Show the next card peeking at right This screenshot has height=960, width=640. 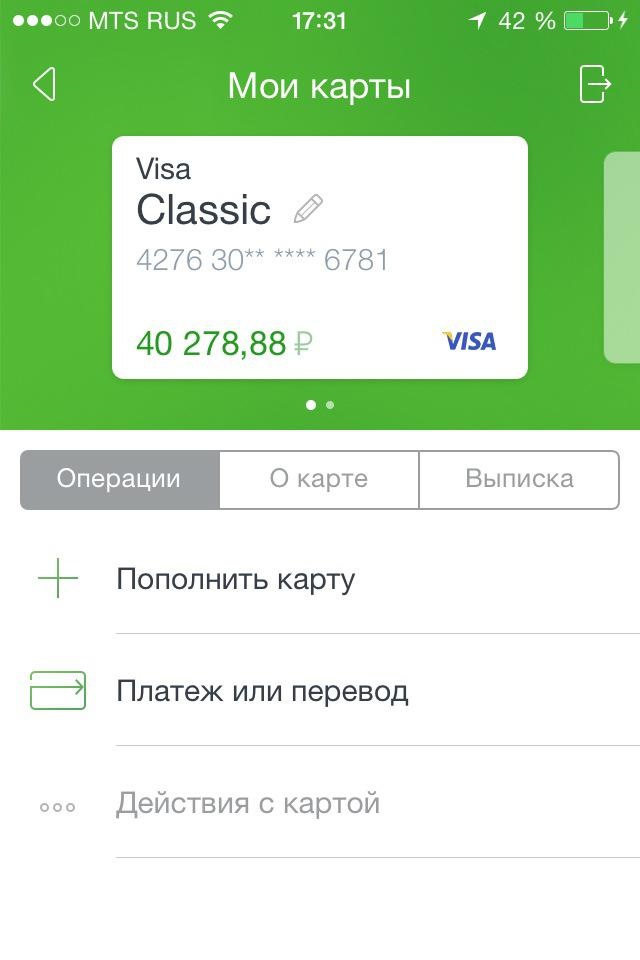click(624, 257)
